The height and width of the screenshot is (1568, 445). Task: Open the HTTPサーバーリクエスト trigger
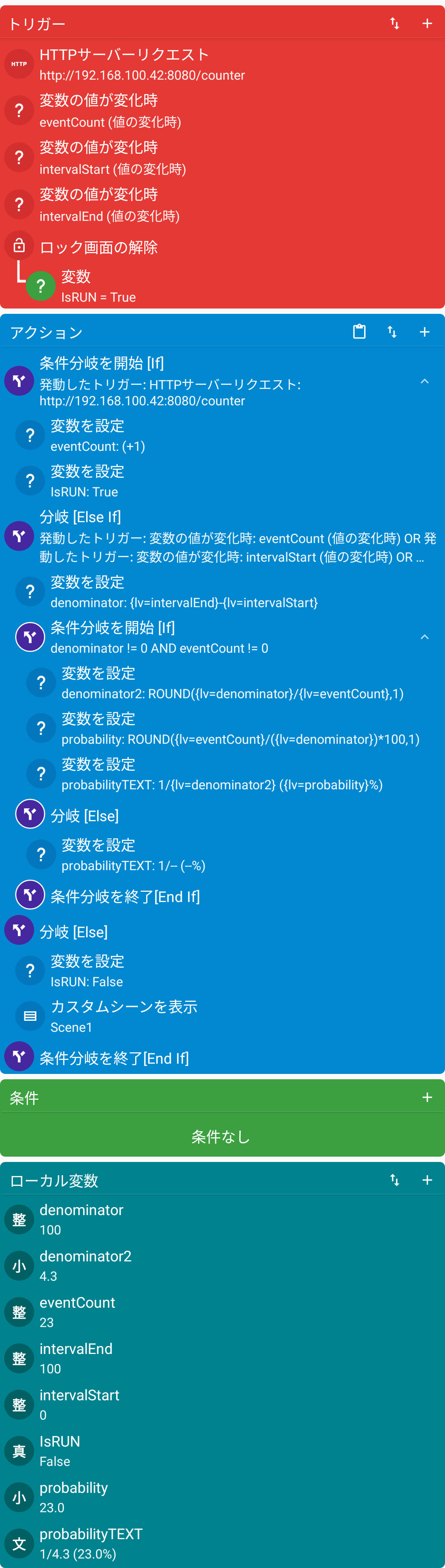pos(142,64)
